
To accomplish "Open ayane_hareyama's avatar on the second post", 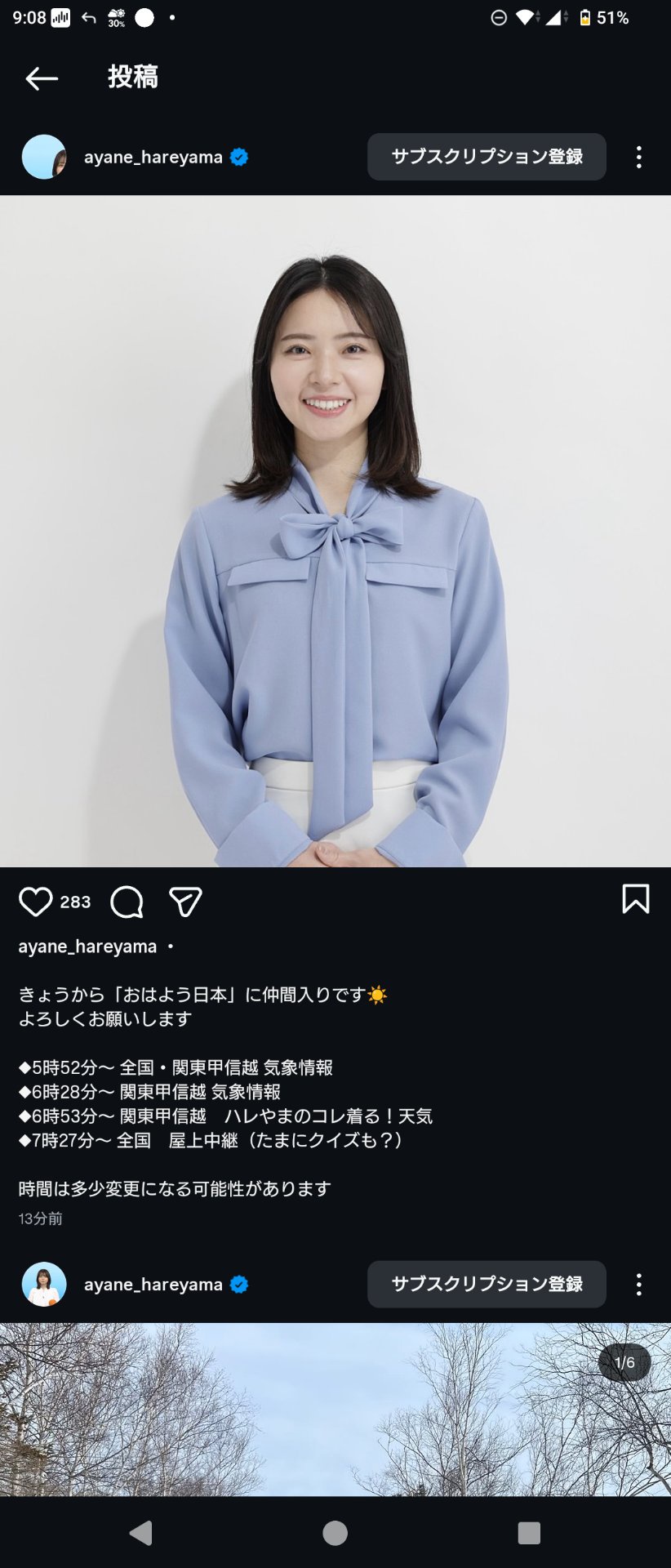I will pyautogui.click(x=44, y=1284).
